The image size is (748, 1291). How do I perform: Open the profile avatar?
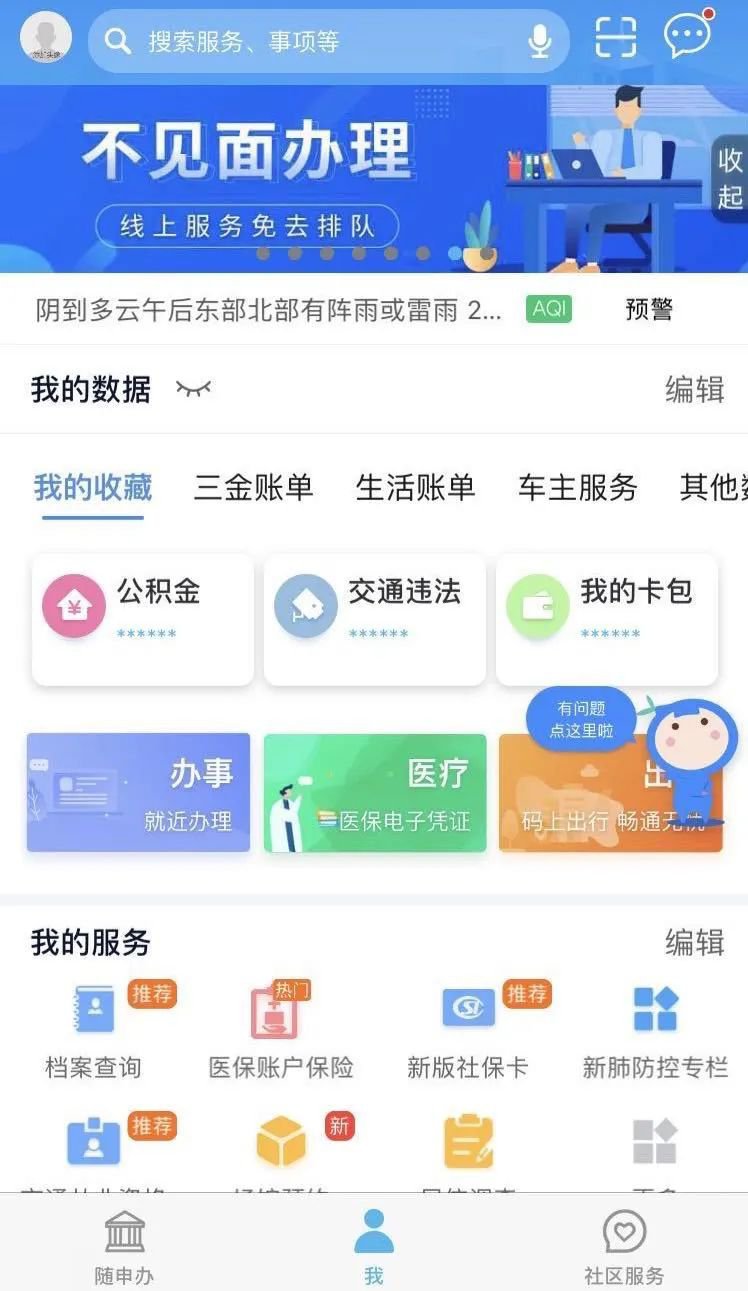(45, 39)
